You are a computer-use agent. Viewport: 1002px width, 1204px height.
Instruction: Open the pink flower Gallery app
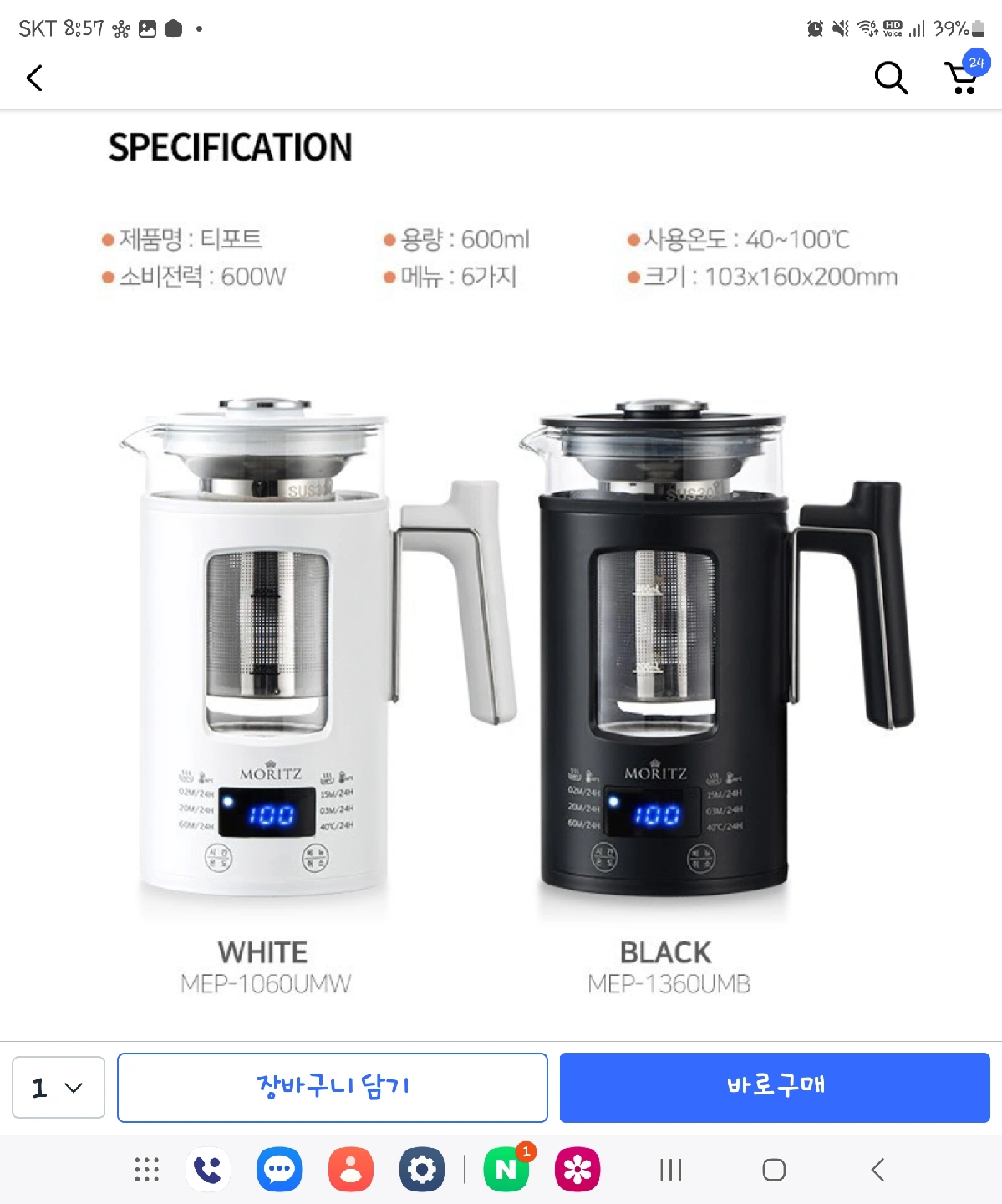577,1169
